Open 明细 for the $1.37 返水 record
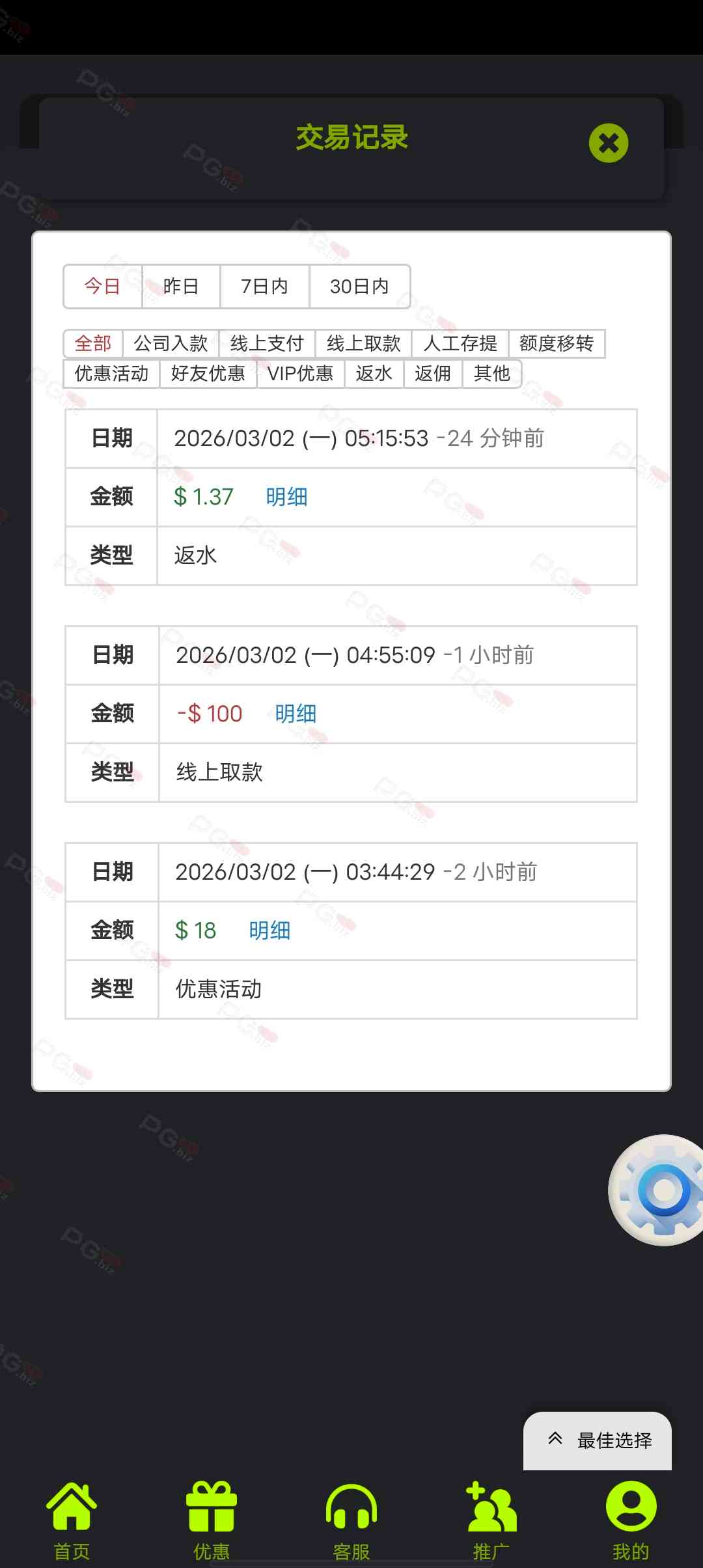The image size is (703, 1568). [x=286, y=497]
